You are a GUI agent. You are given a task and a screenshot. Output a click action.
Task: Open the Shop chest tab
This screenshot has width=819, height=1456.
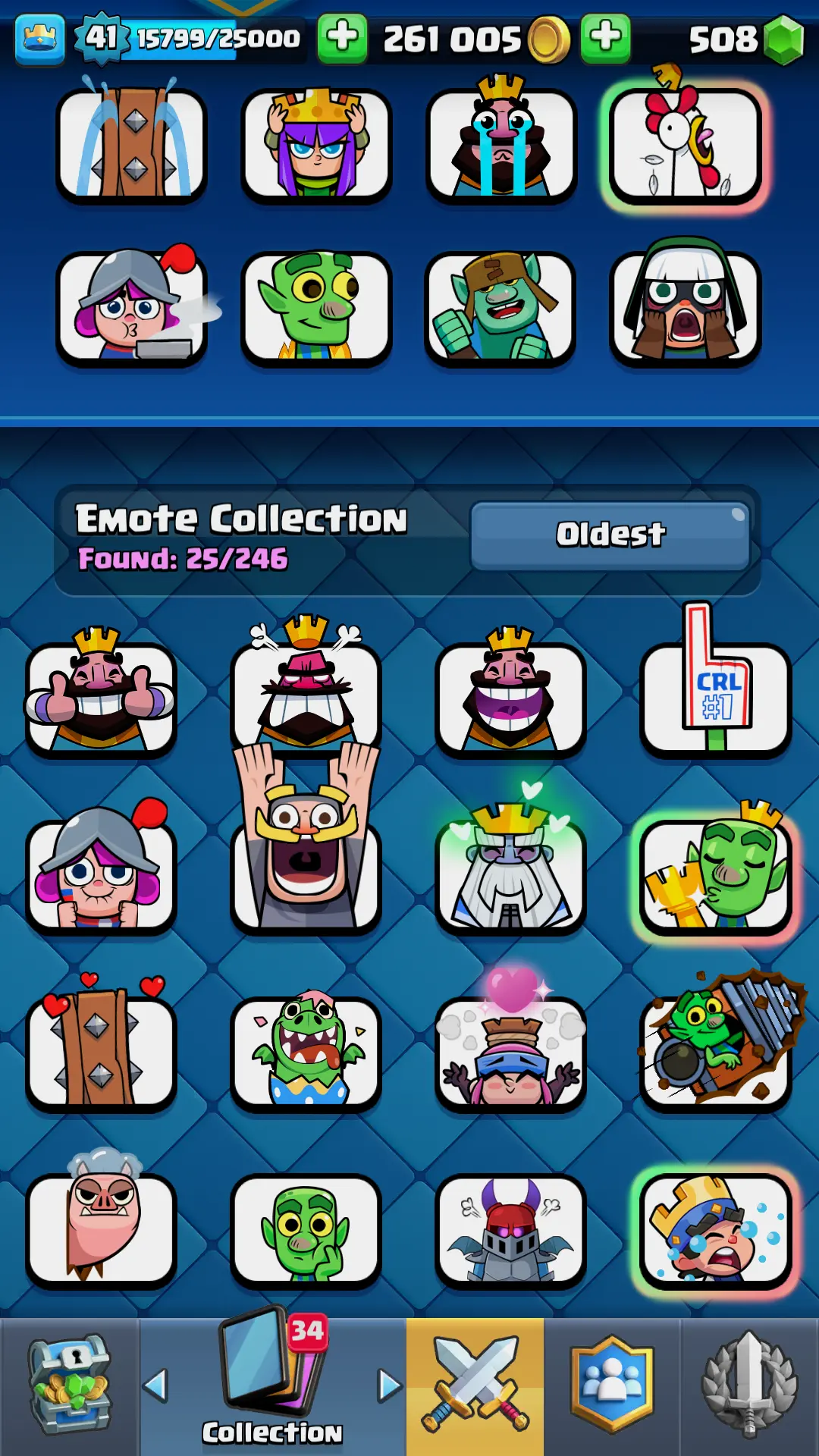coord(70,1386)
